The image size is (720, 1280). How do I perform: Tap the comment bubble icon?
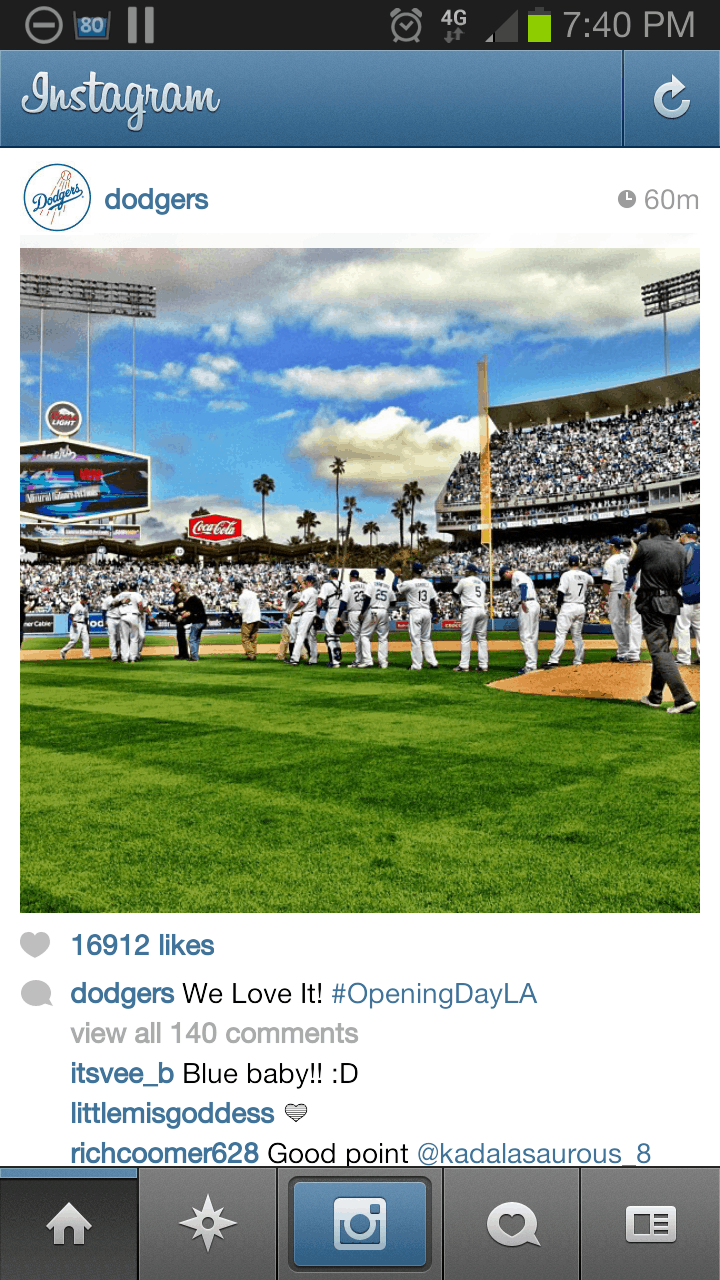pyautogui.click(x=36, y=994)
